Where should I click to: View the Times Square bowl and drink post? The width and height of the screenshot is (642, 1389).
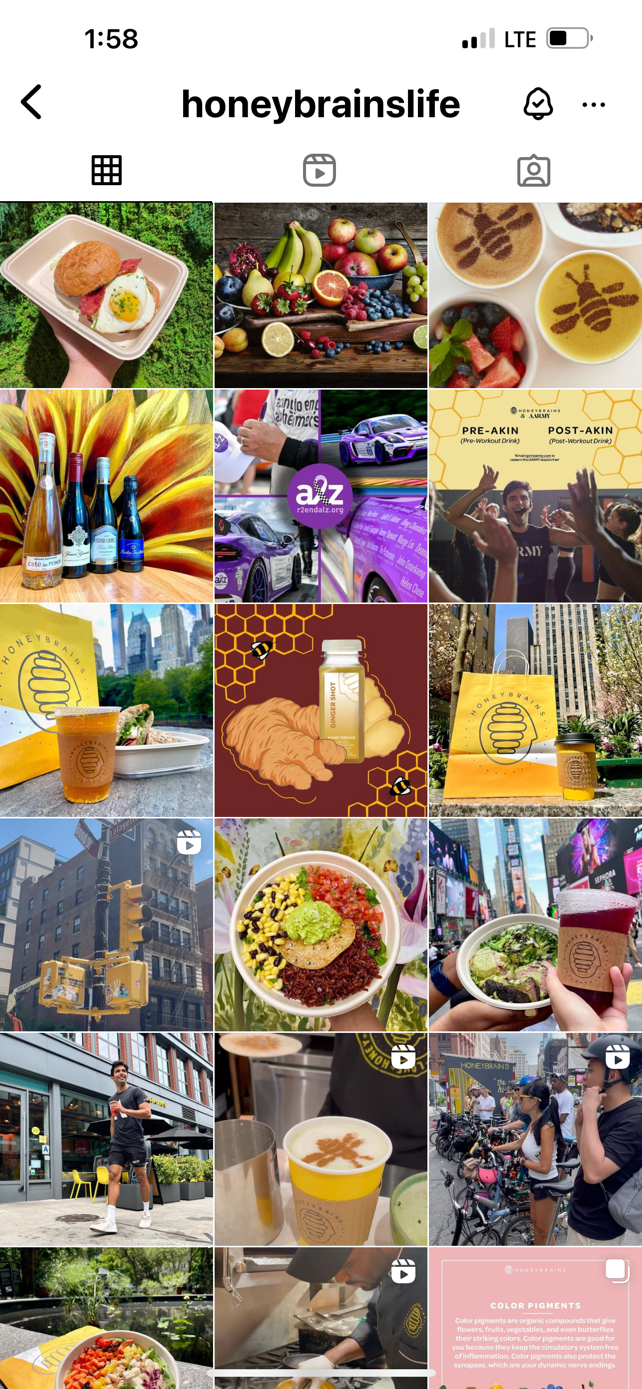point(535,925)
